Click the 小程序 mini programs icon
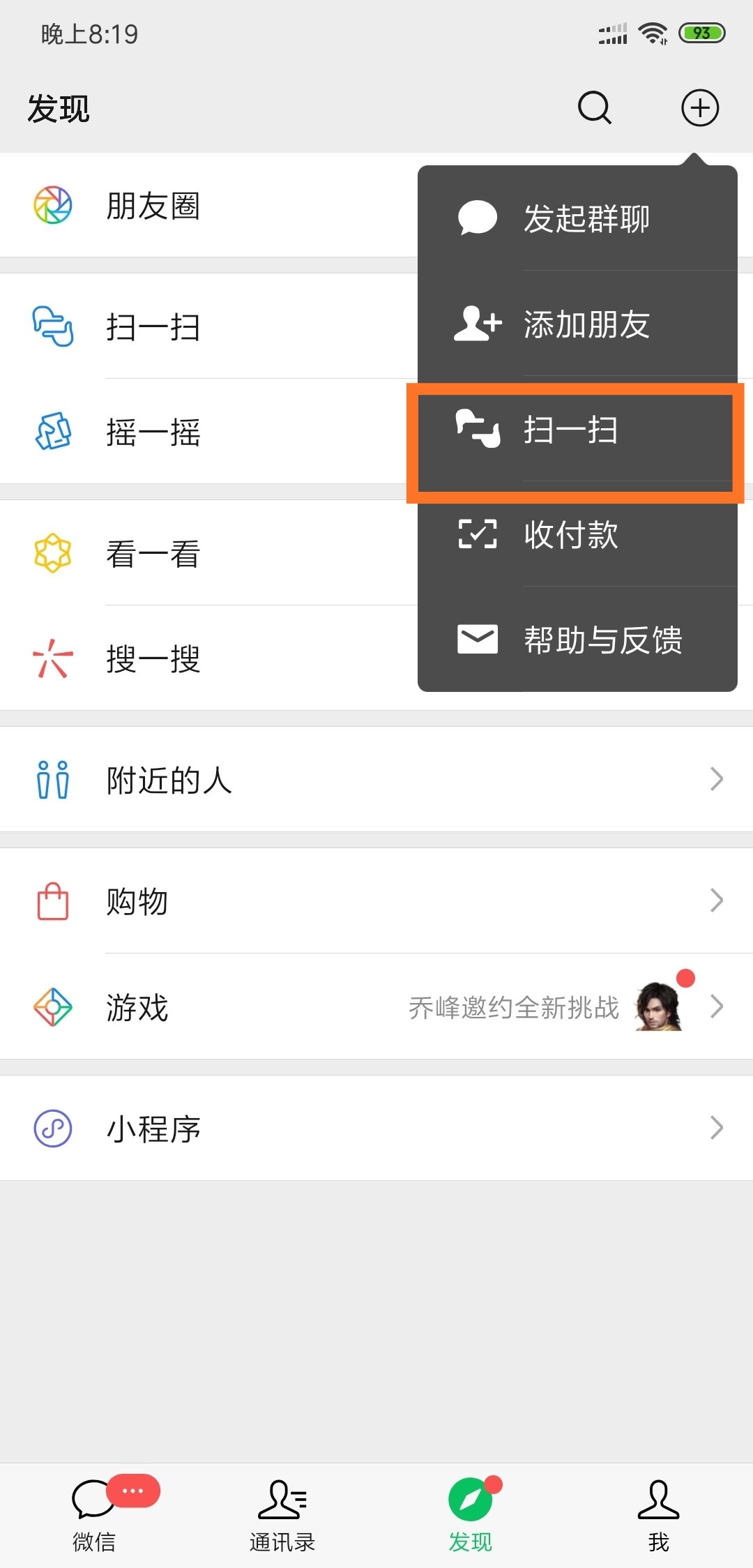753x1568 pixels. [52, 1128]
